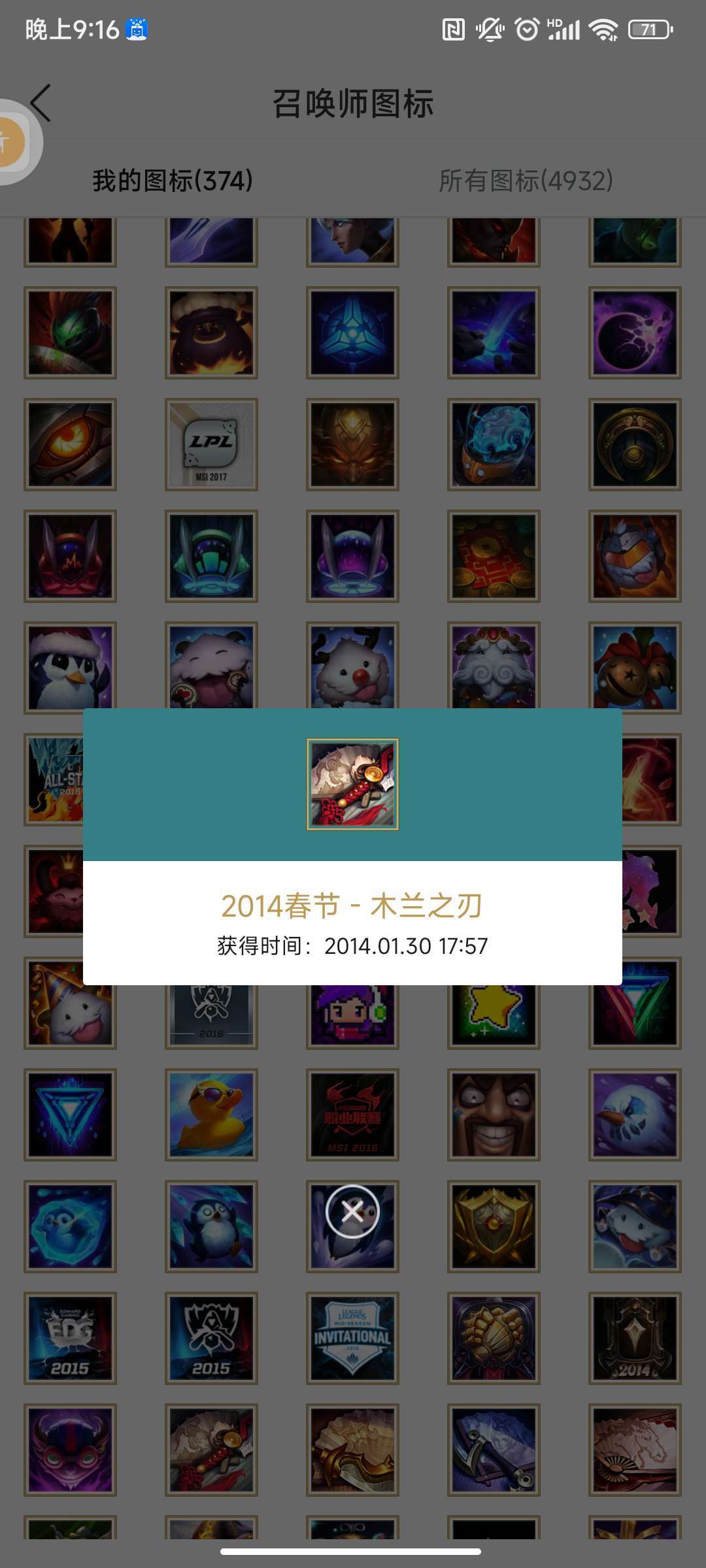706x1568 pixels.
Task: Select the LPL MSI 2017 summoner icon
Action: 212,445
